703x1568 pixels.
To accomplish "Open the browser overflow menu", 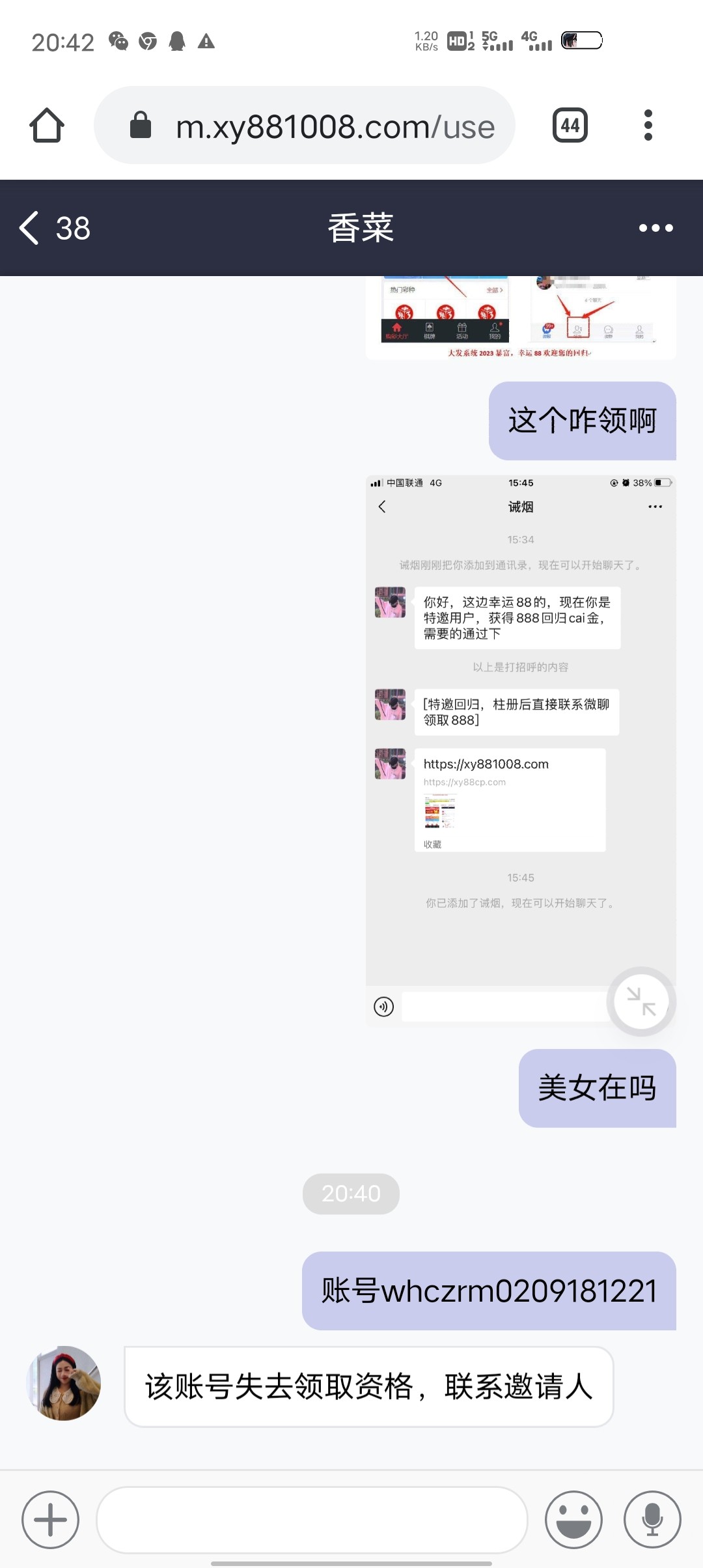I will [648, 125].
